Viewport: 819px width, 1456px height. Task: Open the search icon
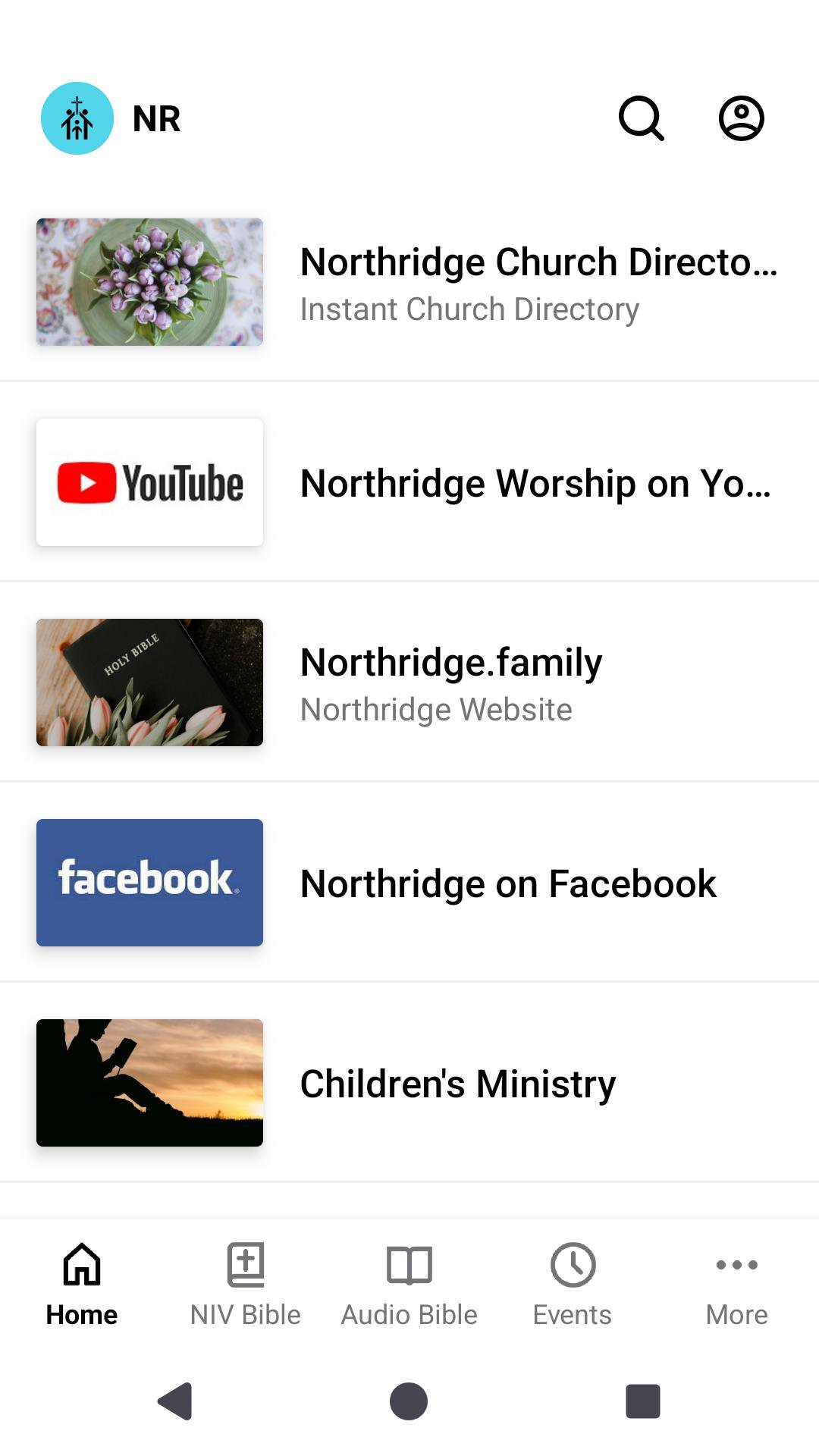(641, 118)
